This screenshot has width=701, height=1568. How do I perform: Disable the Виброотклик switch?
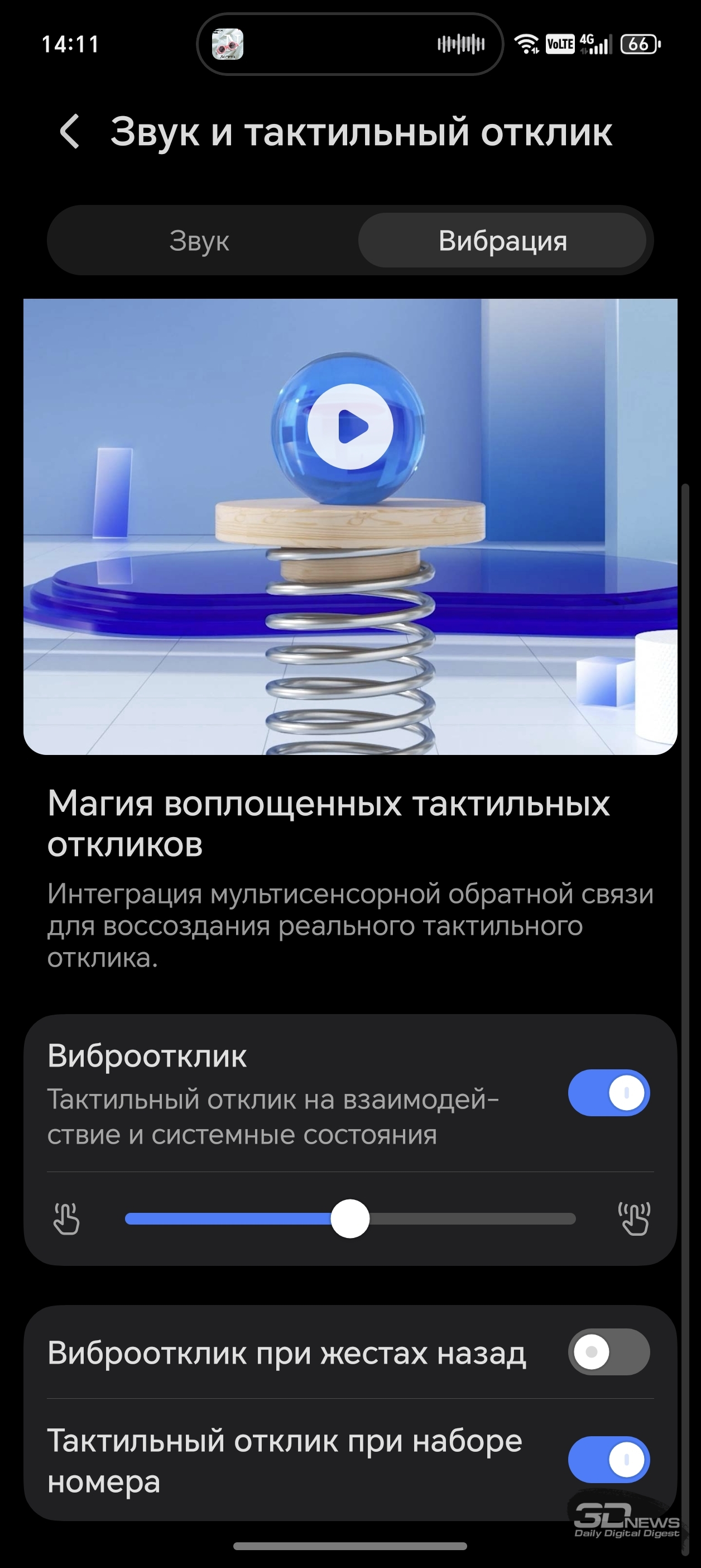click(x=608, y=1093)
